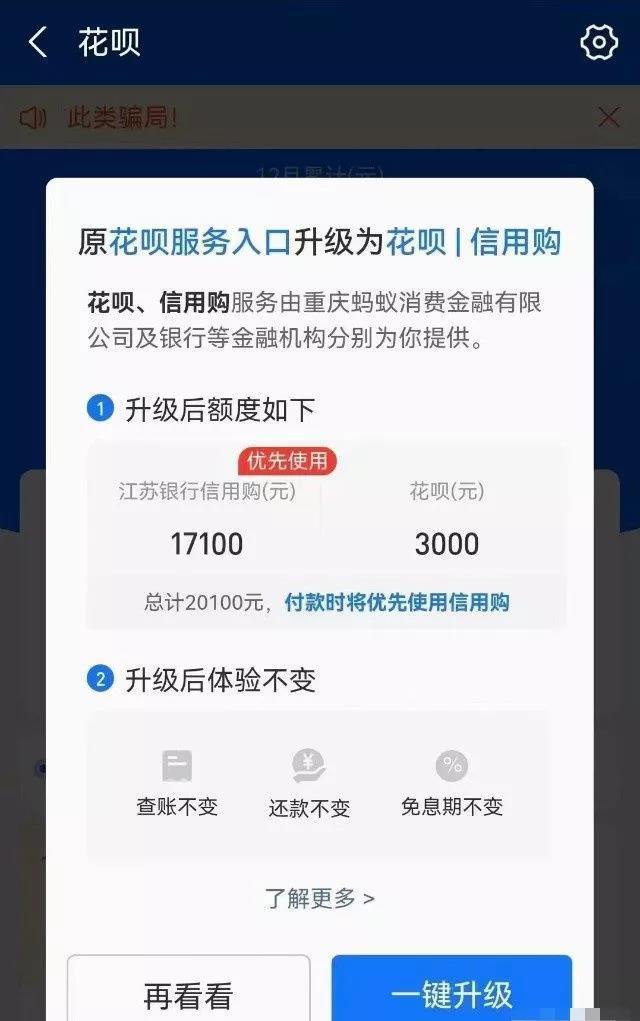The height and width of the screenshot is (1021, 640).
Task: Open the settings gear icon
Action: [x=598, y=42]
